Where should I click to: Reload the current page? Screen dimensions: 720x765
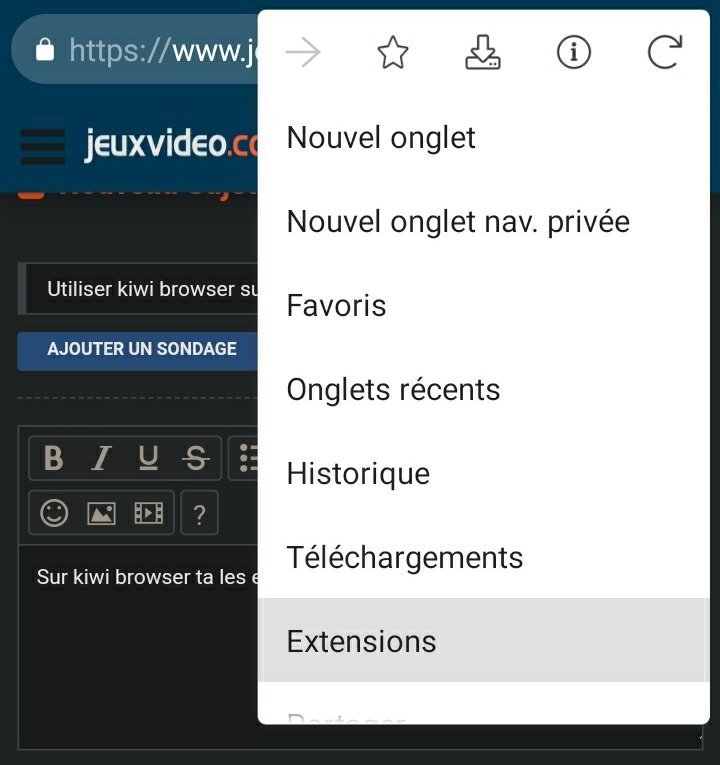[x=664, y=53]
